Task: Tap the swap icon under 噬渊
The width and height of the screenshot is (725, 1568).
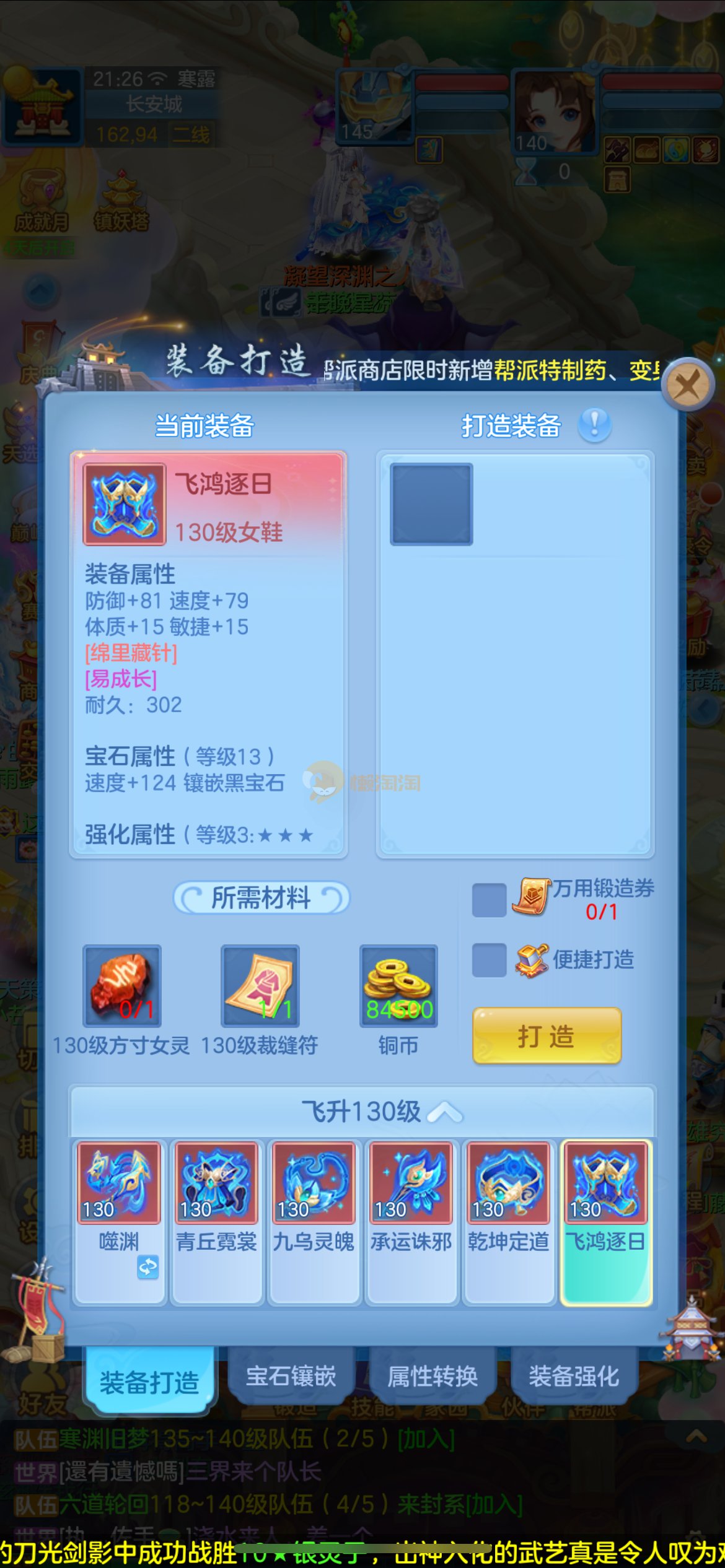Action: pos(147,1267)
